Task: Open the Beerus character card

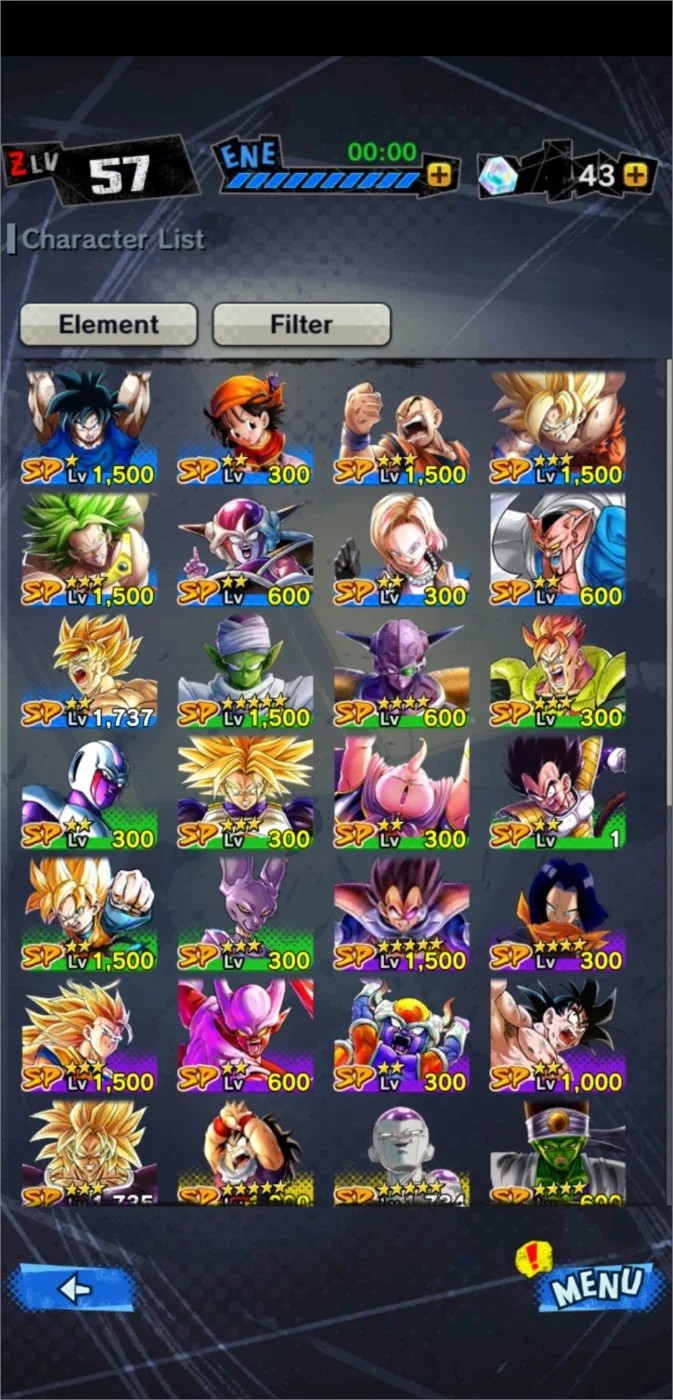Action: click(246, 914)
